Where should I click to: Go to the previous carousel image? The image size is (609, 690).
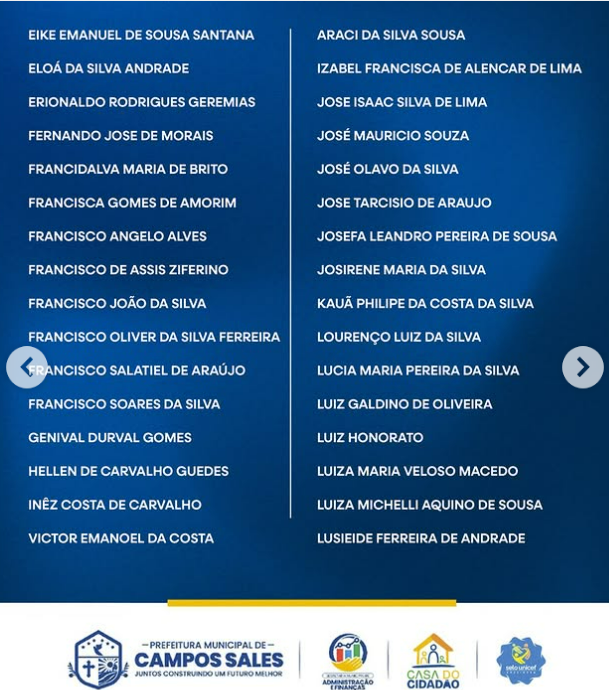coord(27,367)
